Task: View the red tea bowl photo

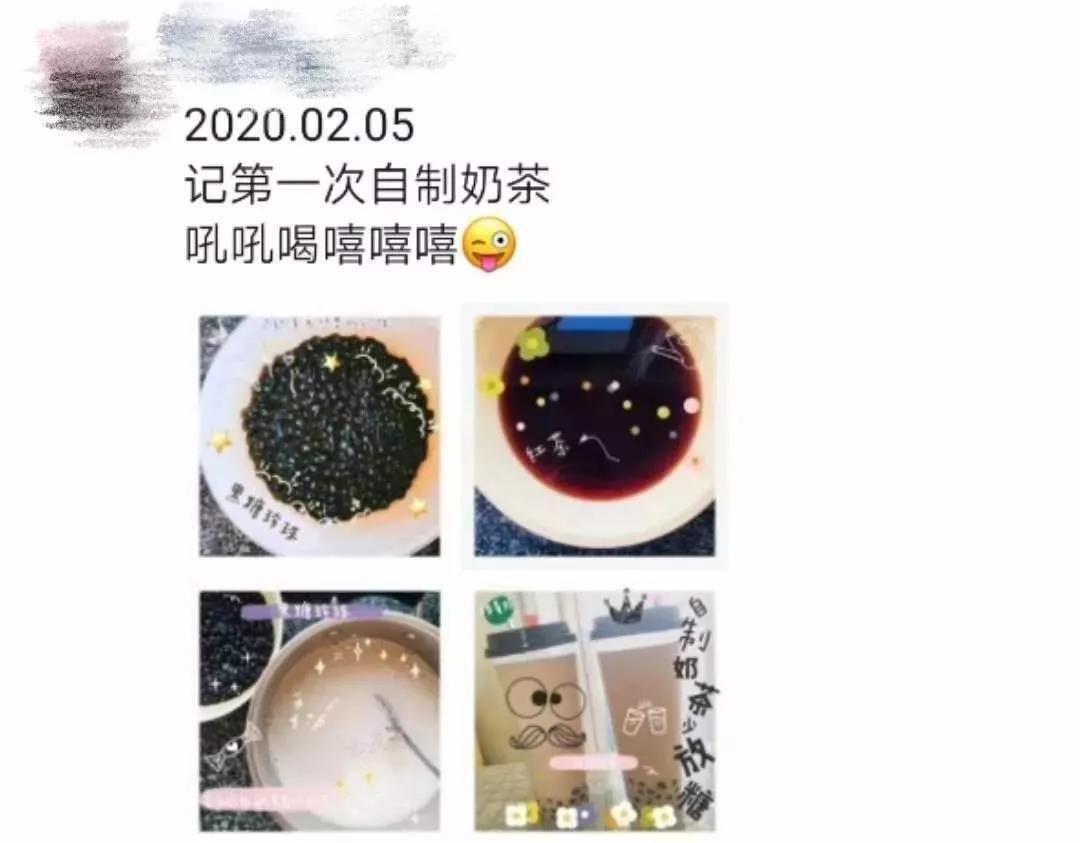Action: pyautogui.click(x=594, y=436)
